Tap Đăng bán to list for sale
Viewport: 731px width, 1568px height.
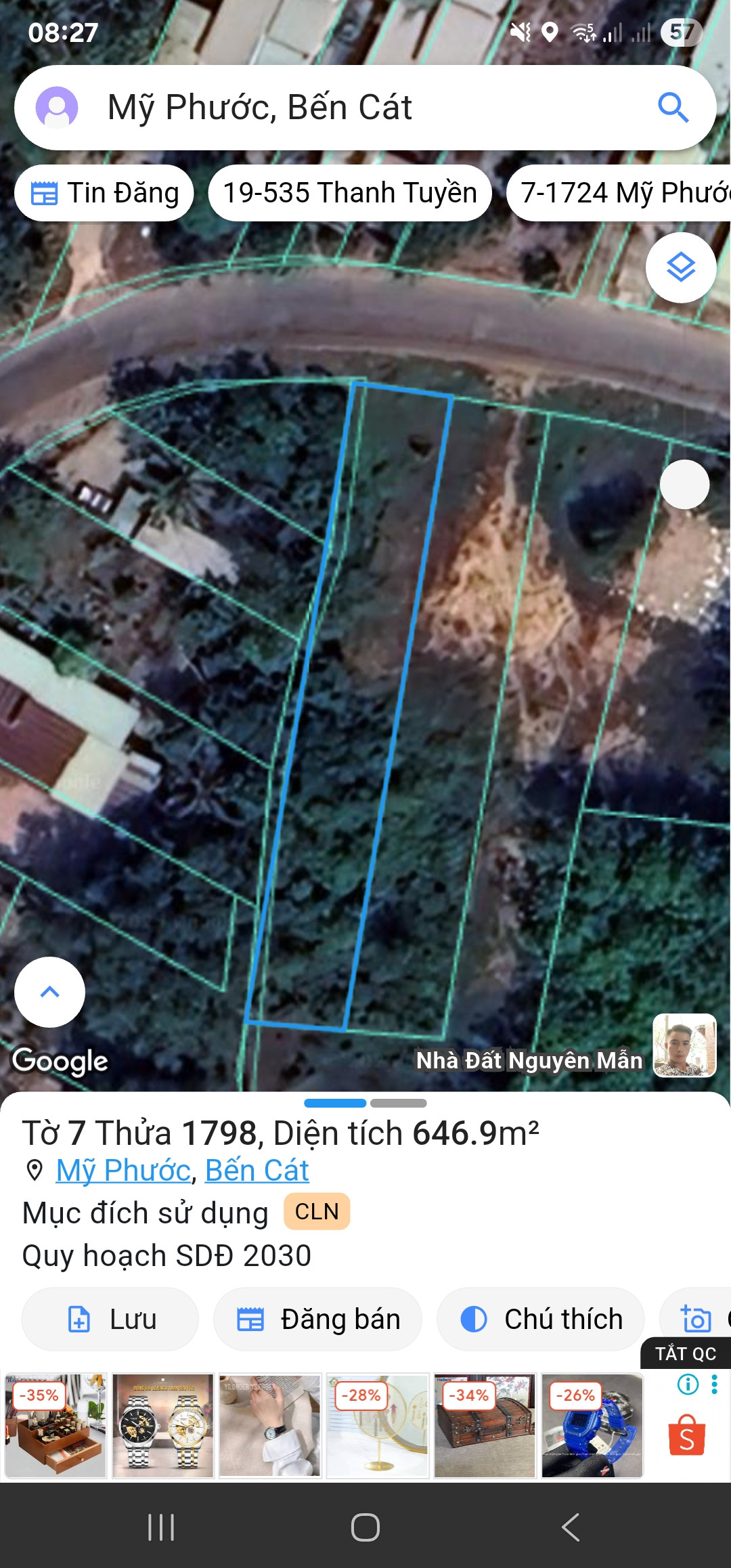[318, 1320]
